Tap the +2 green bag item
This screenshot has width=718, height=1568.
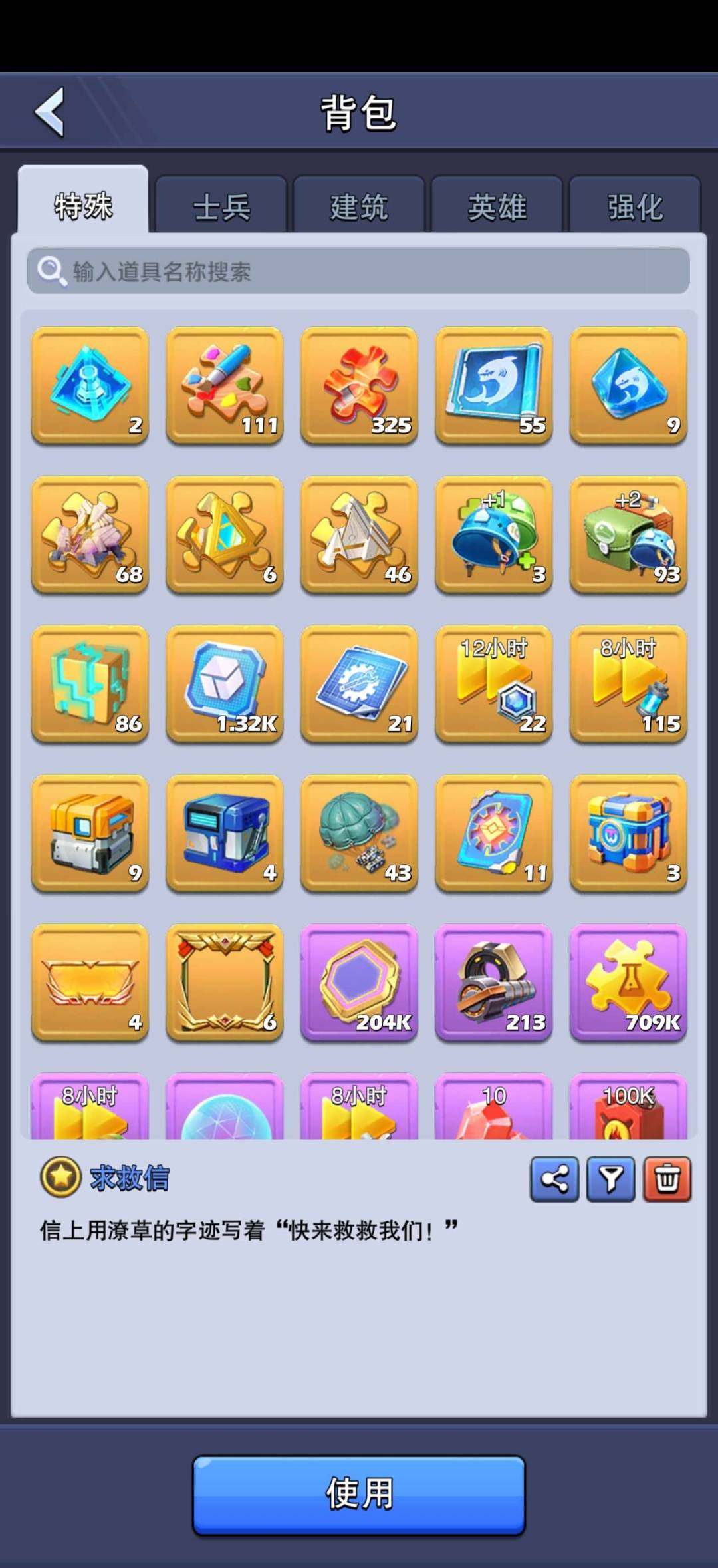click(x=628, y=535)
